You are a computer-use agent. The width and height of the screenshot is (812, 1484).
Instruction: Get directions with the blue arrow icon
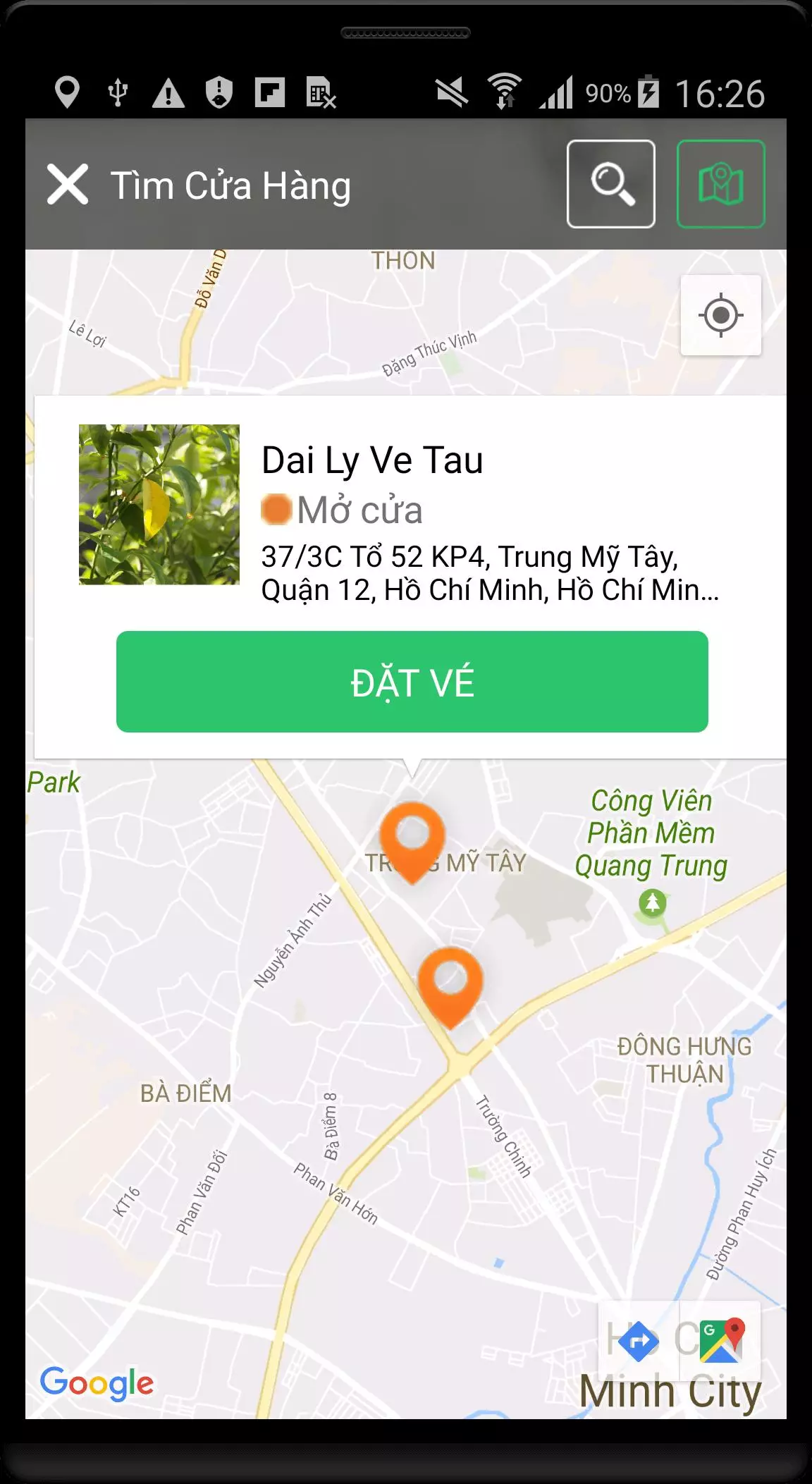pos(639,1340)
